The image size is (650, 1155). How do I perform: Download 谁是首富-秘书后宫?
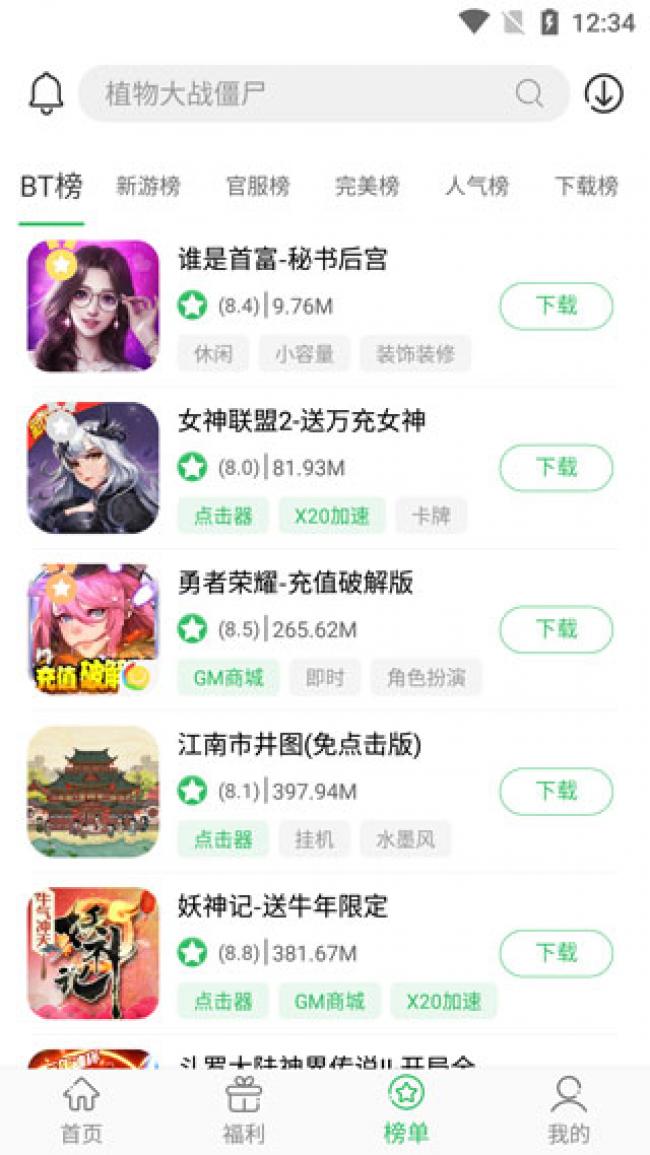click(556, 306)
